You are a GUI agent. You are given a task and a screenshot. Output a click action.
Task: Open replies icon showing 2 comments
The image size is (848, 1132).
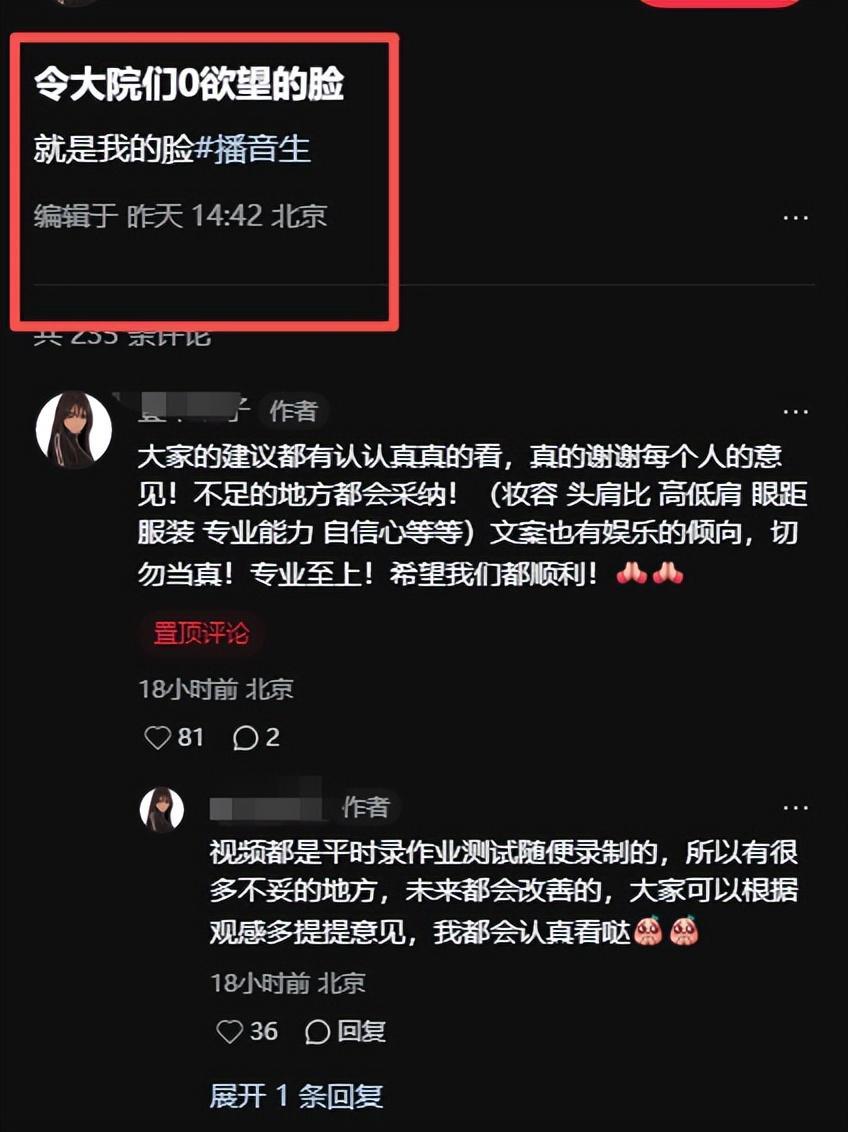[245, 738]
